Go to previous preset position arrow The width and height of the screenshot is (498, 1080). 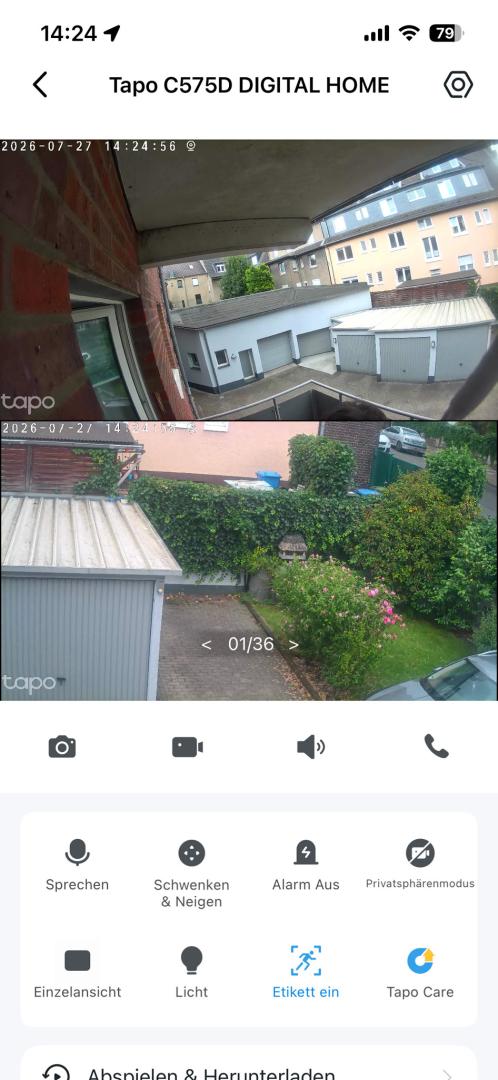[x=206, y=645]
